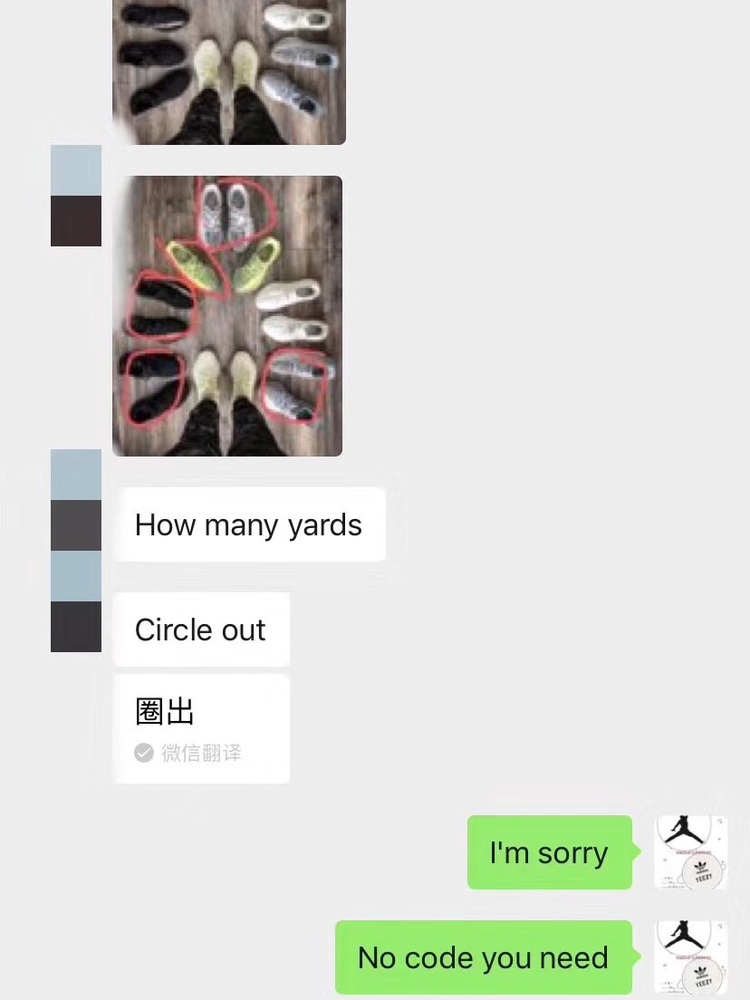View contact avatar beside "Circle out"
The height and width of the screenshot is (1000, 750).
point(76,602)
